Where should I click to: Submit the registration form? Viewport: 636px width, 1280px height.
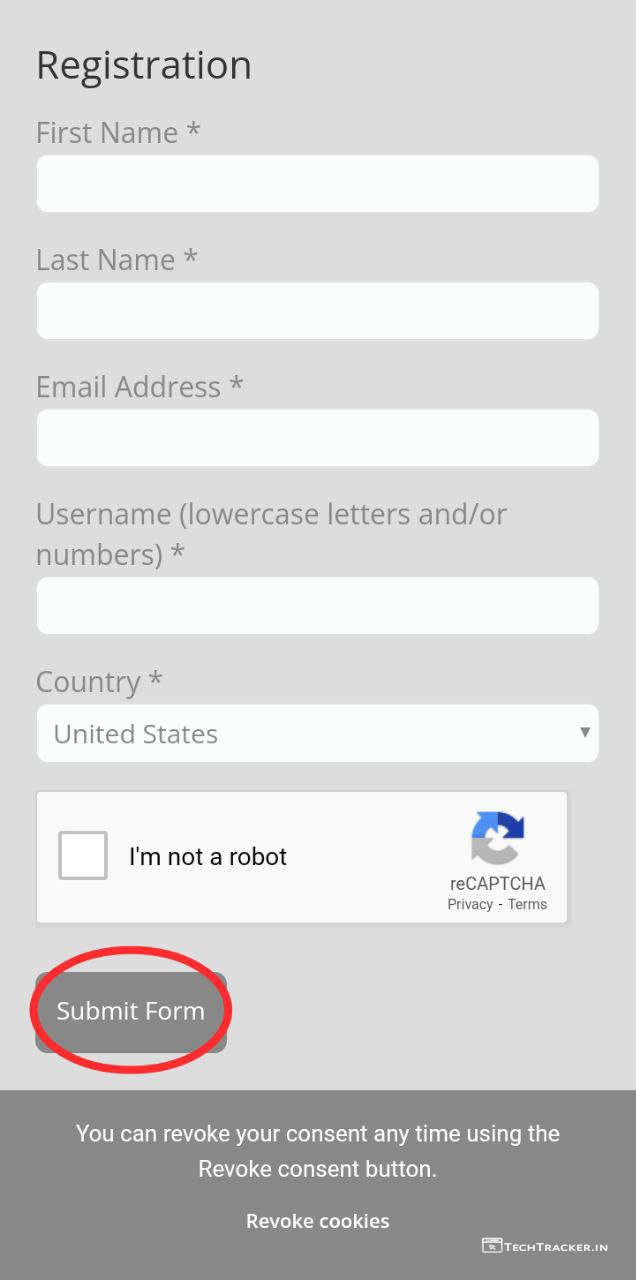(x=131, y=1011)
